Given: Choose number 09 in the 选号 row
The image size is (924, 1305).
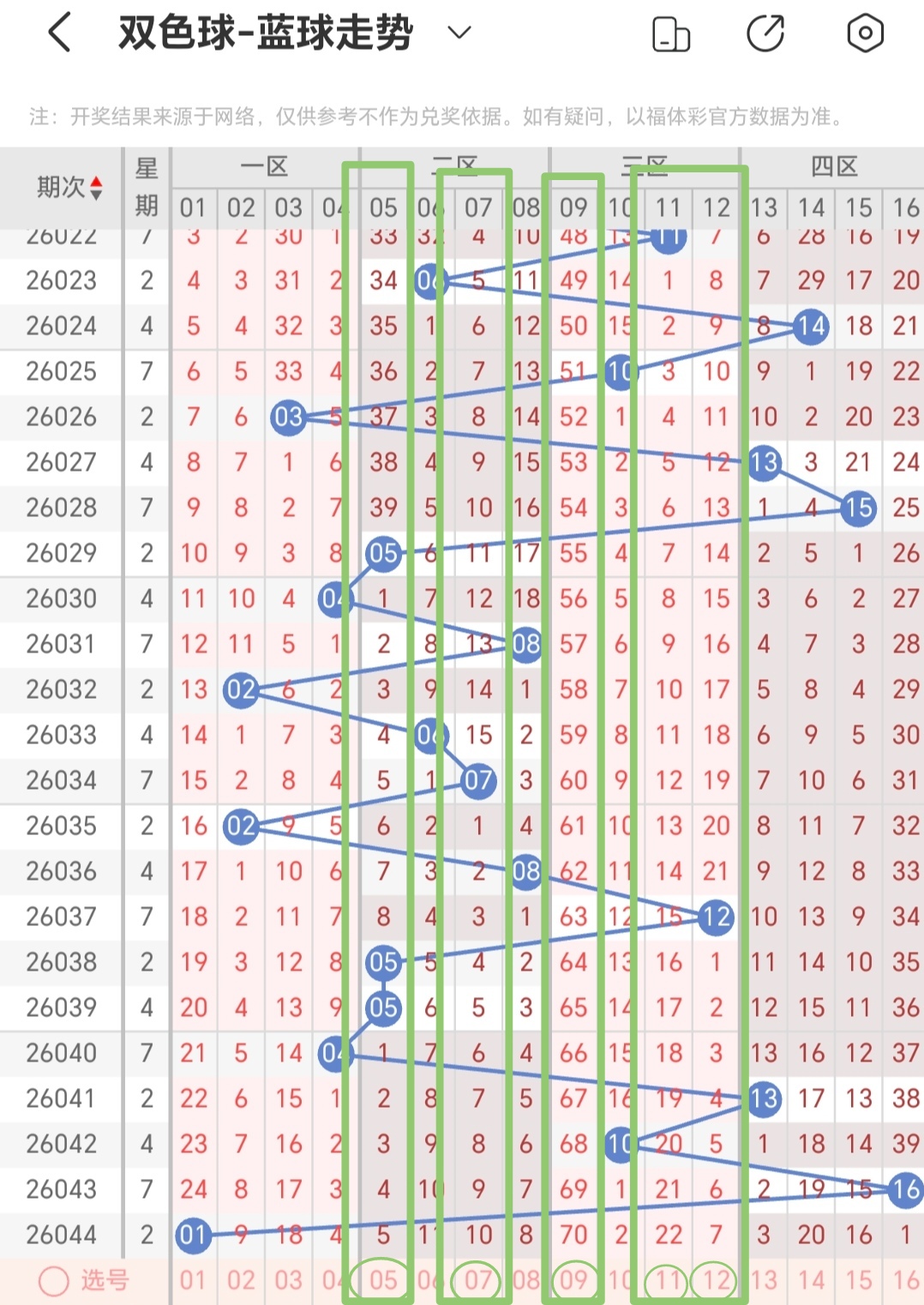Looking at the screenshot, I should click(x=573, y=1281).
